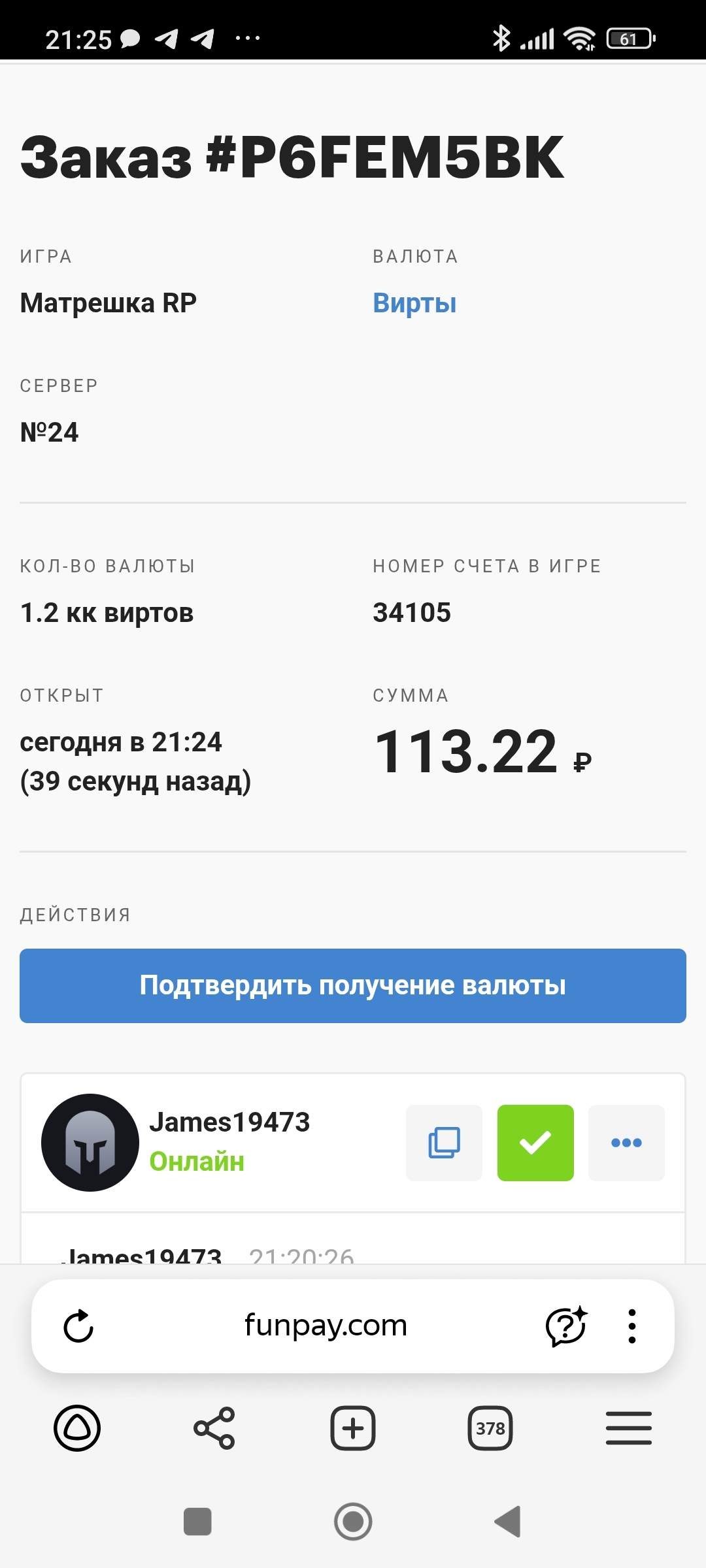This screenshot has height=1568, width=706.
Task: Open the Alice assistant button
Action: [x=77, y=1428]
